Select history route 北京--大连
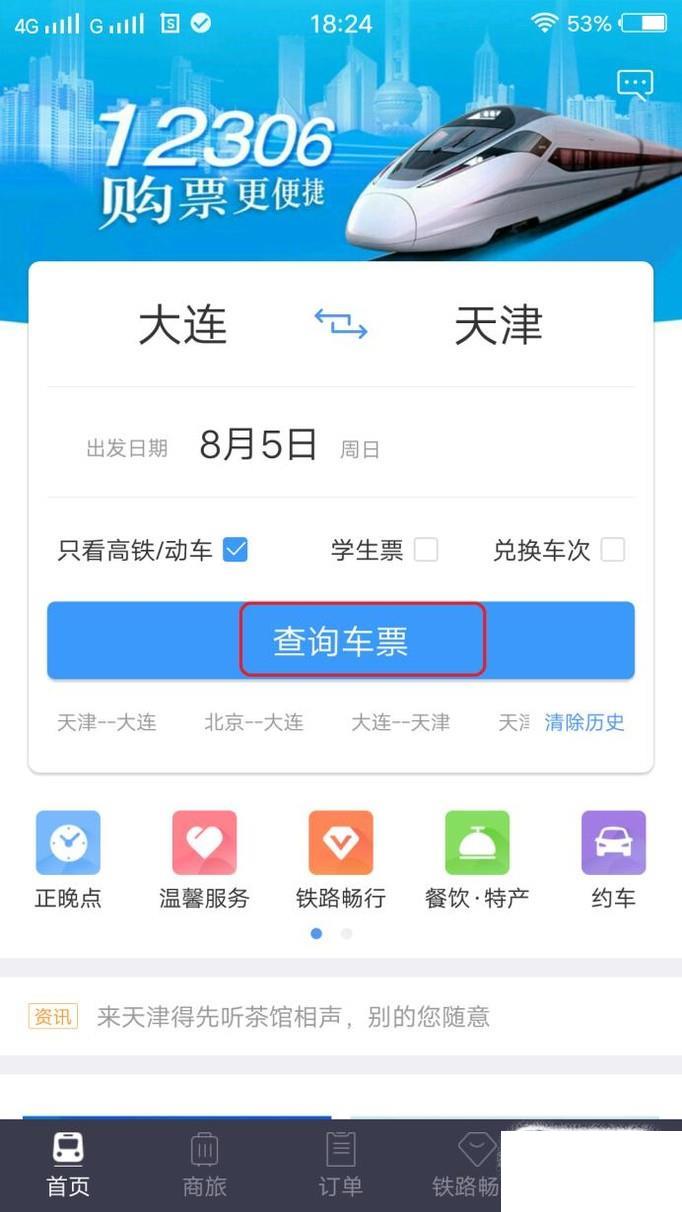The height and width of the screenshot is (1212, 682). point(254,722)
